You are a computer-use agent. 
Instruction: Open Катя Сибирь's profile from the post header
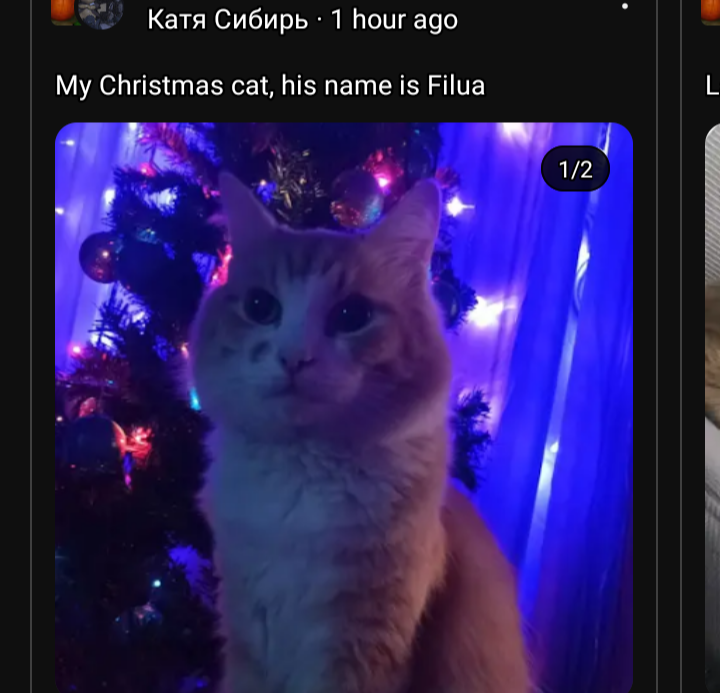227,19
